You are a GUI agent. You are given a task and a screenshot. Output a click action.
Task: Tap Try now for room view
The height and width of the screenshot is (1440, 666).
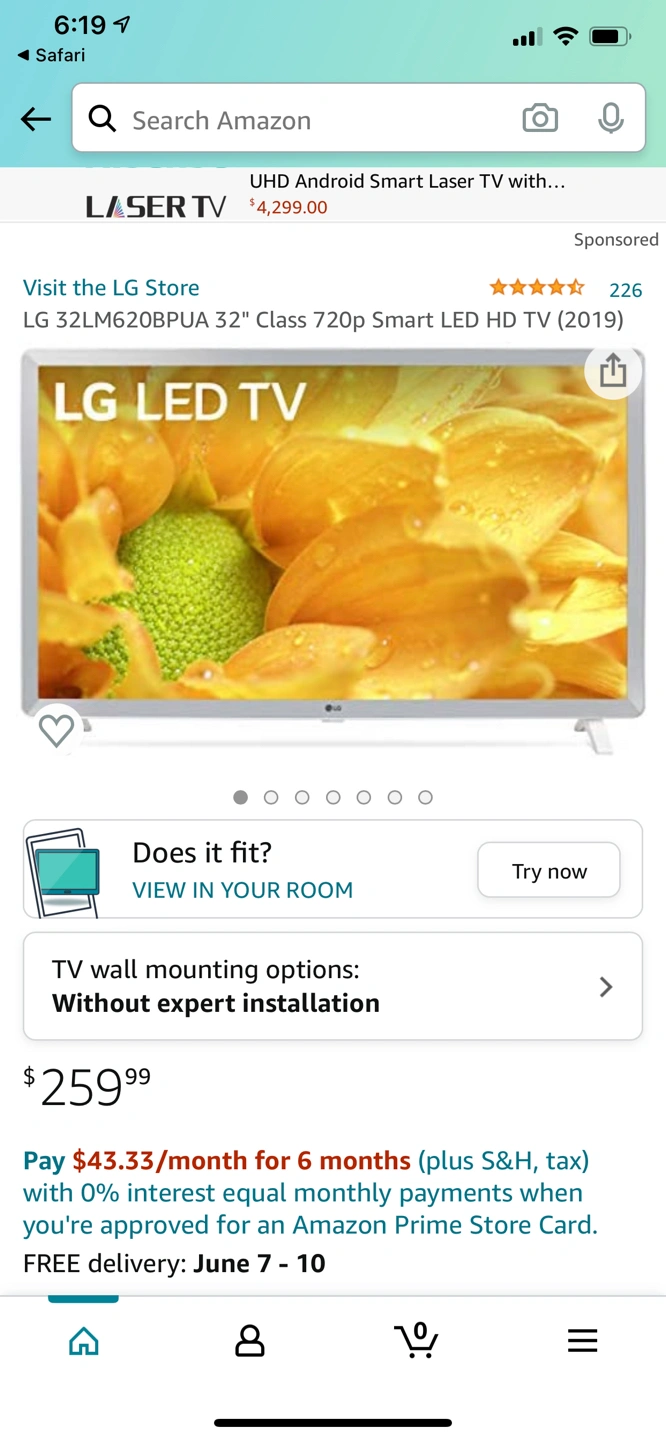click(x=549, y=871)
